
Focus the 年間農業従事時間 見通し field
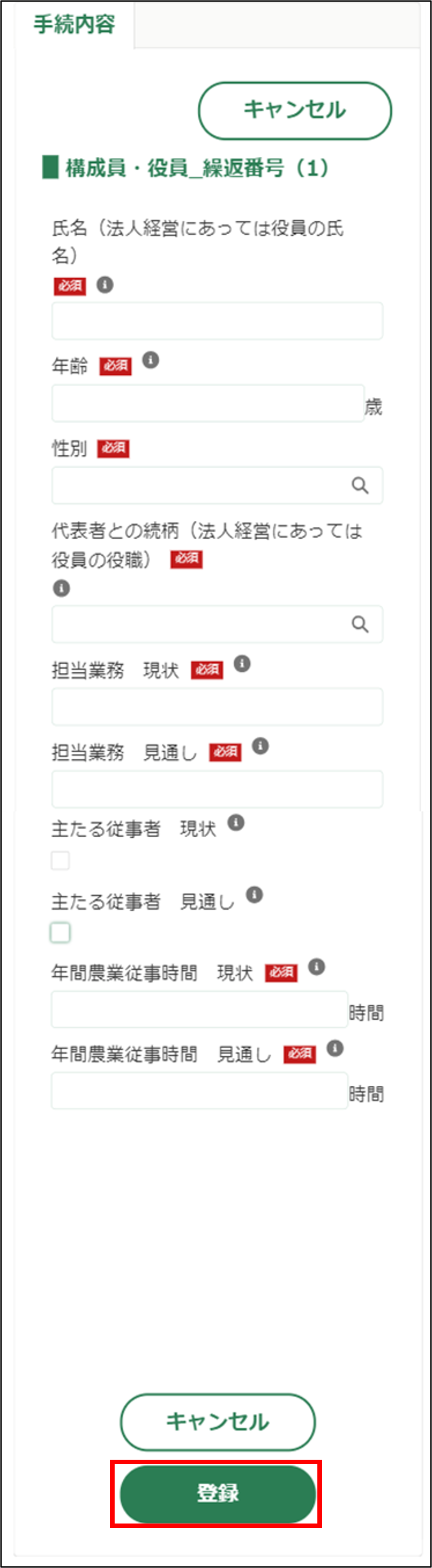199,1090
